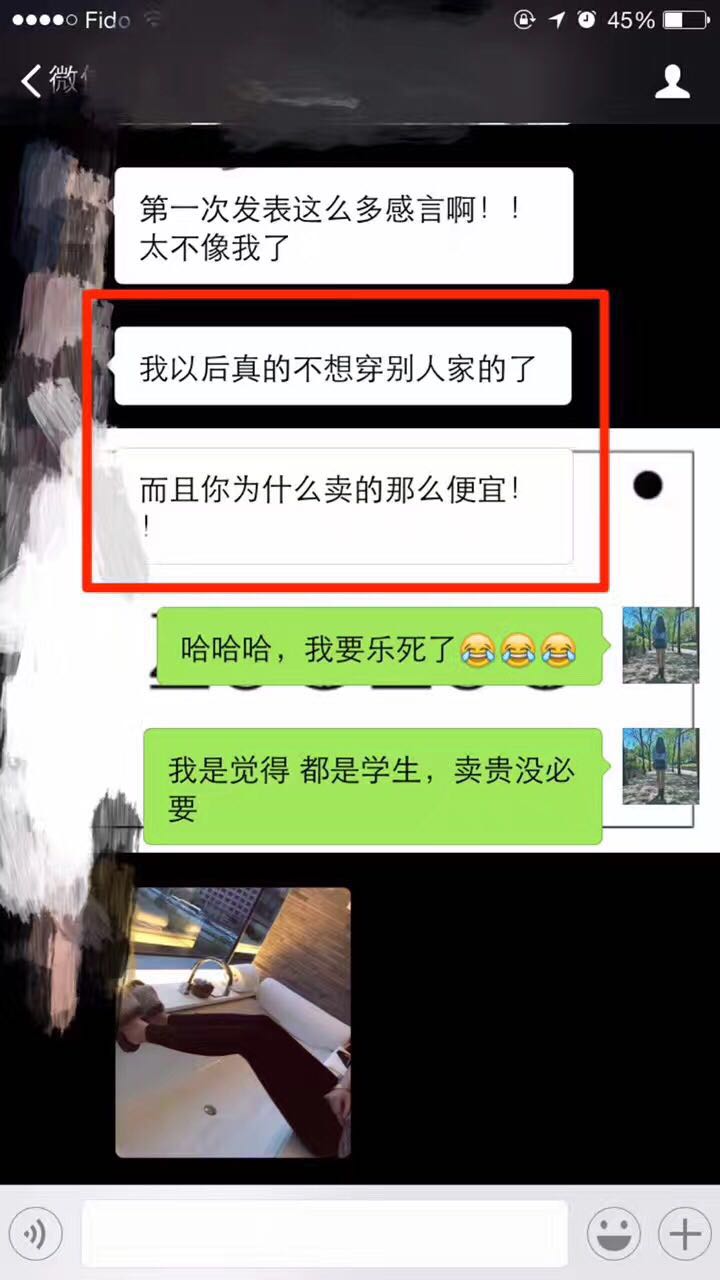Switch to voice message input
Screen dimensions: 720x1280
click(36, 1234)
